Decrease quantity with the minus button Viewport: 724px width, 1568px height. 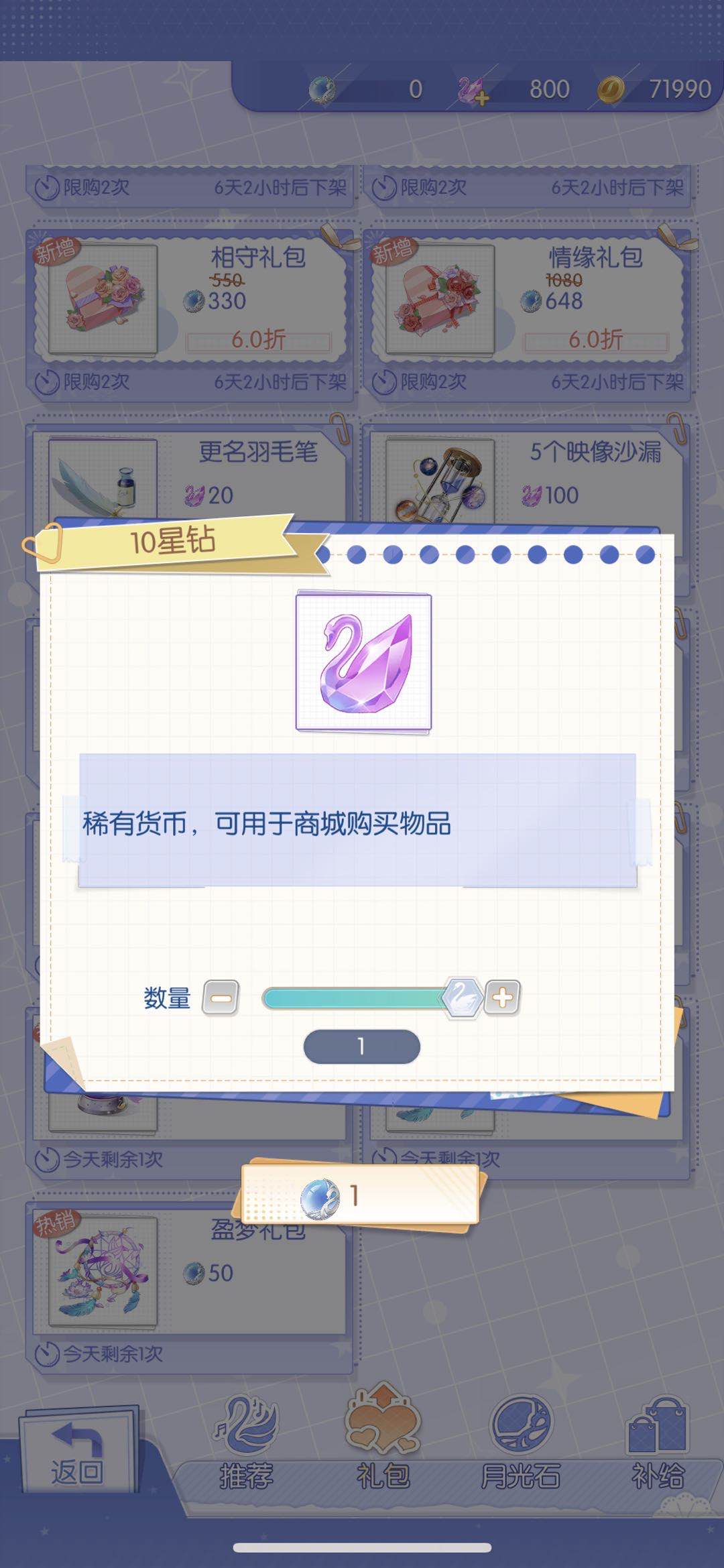[x=221, y=998]
